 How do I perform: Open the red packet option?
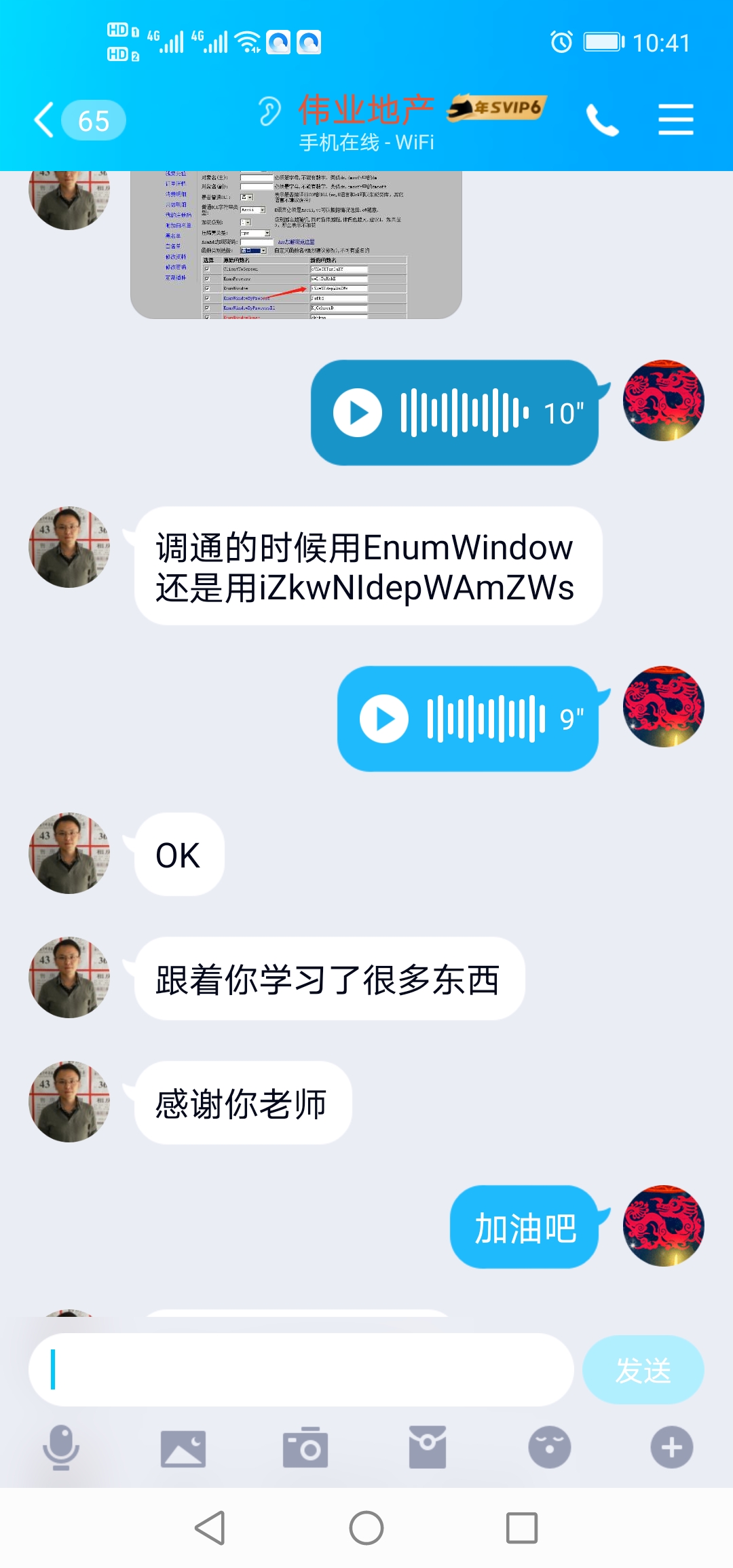click(428, 1447)
